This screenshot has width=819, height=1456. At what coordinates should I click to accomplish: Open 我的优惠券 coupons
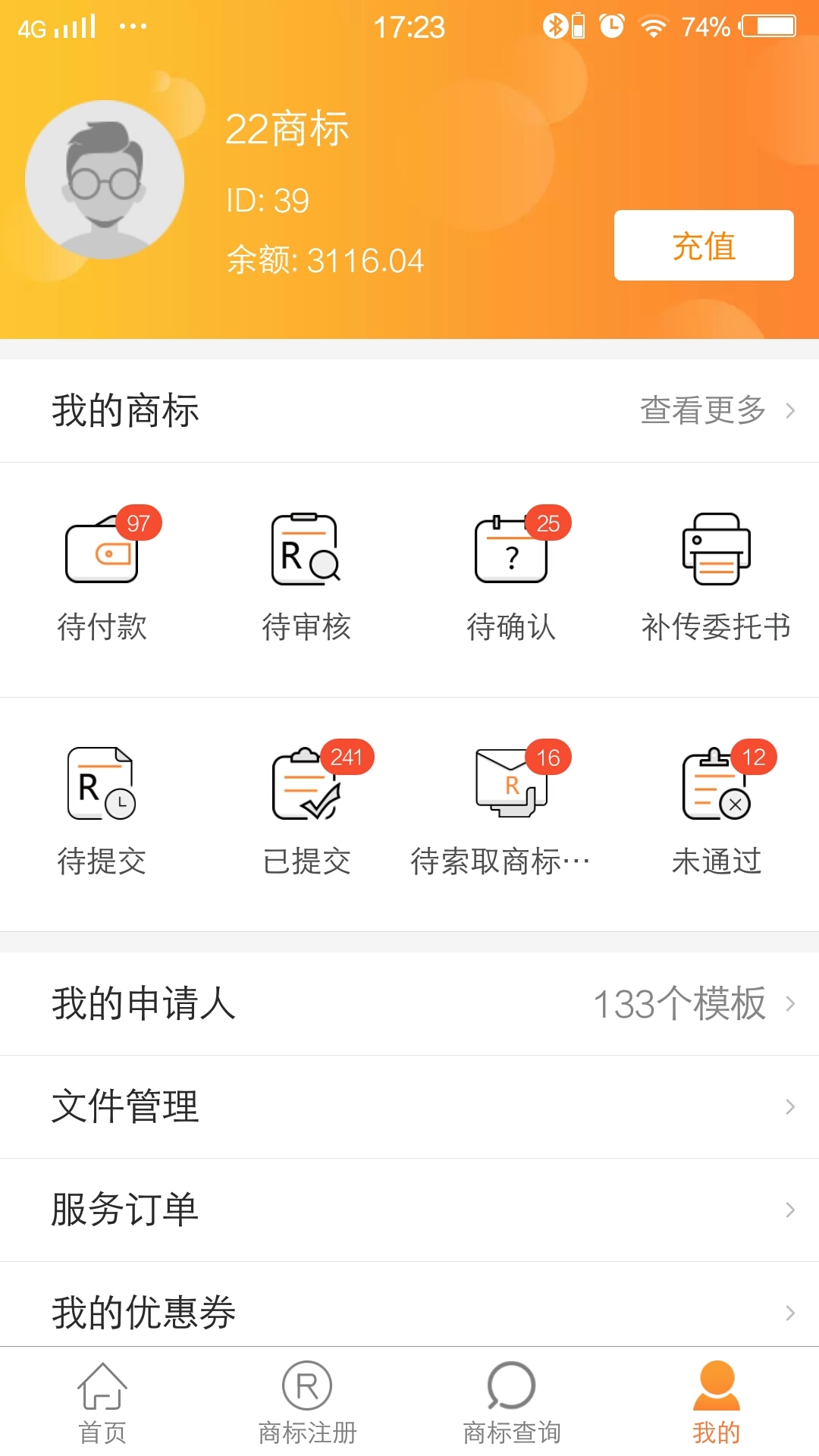pyautogui.click(x=409, y=1310)
